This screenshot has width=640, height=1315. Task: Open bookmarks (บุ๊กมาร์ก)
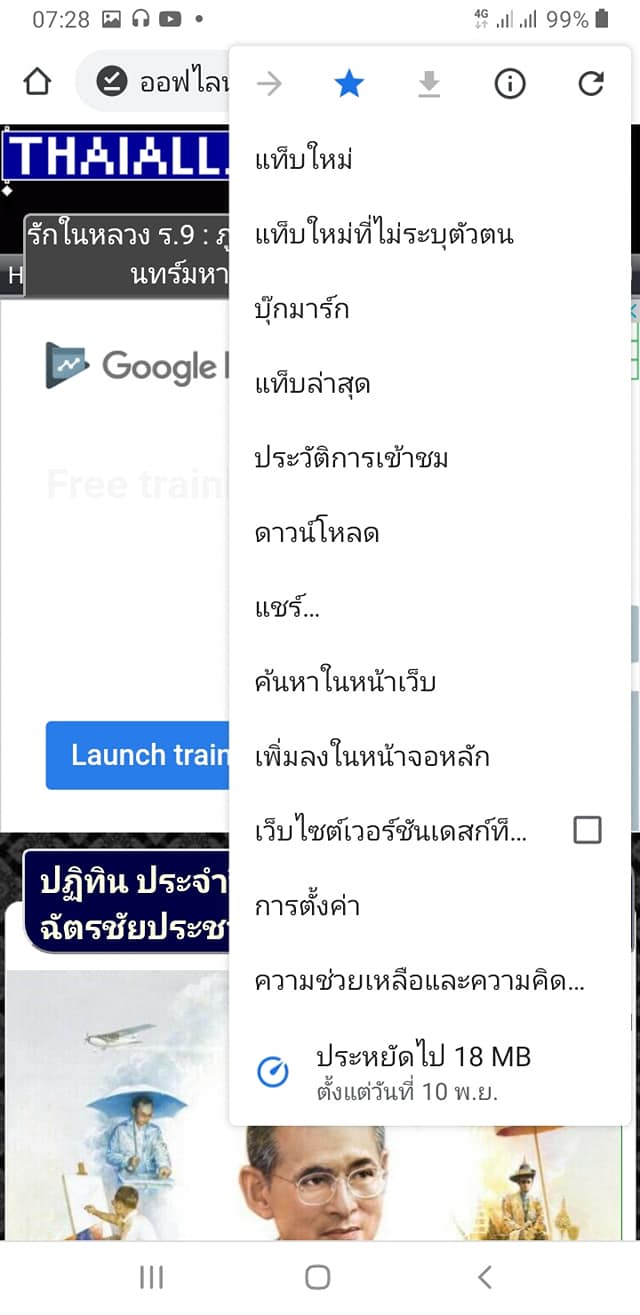coord(302,309)
